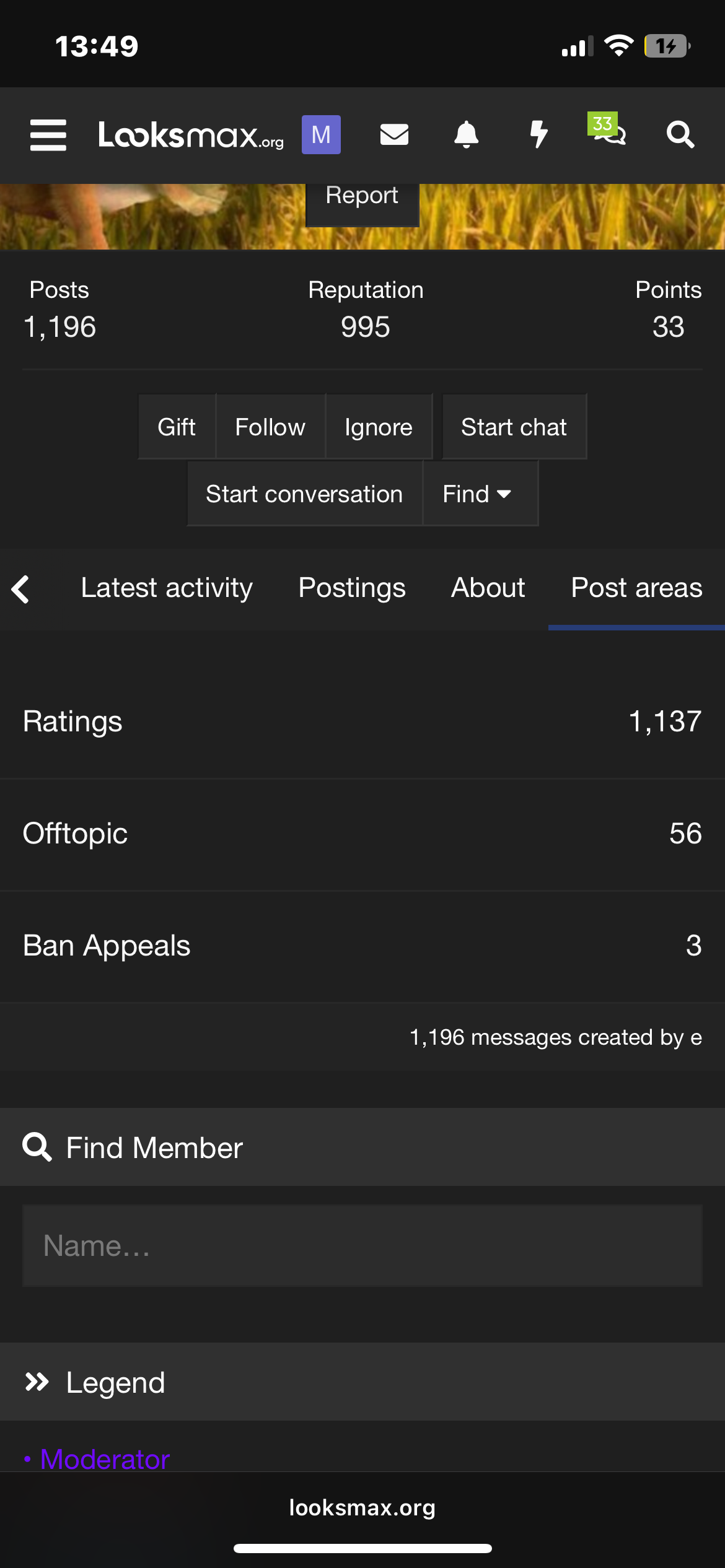
Task: Ignore this member
Action: click(379, 427)
